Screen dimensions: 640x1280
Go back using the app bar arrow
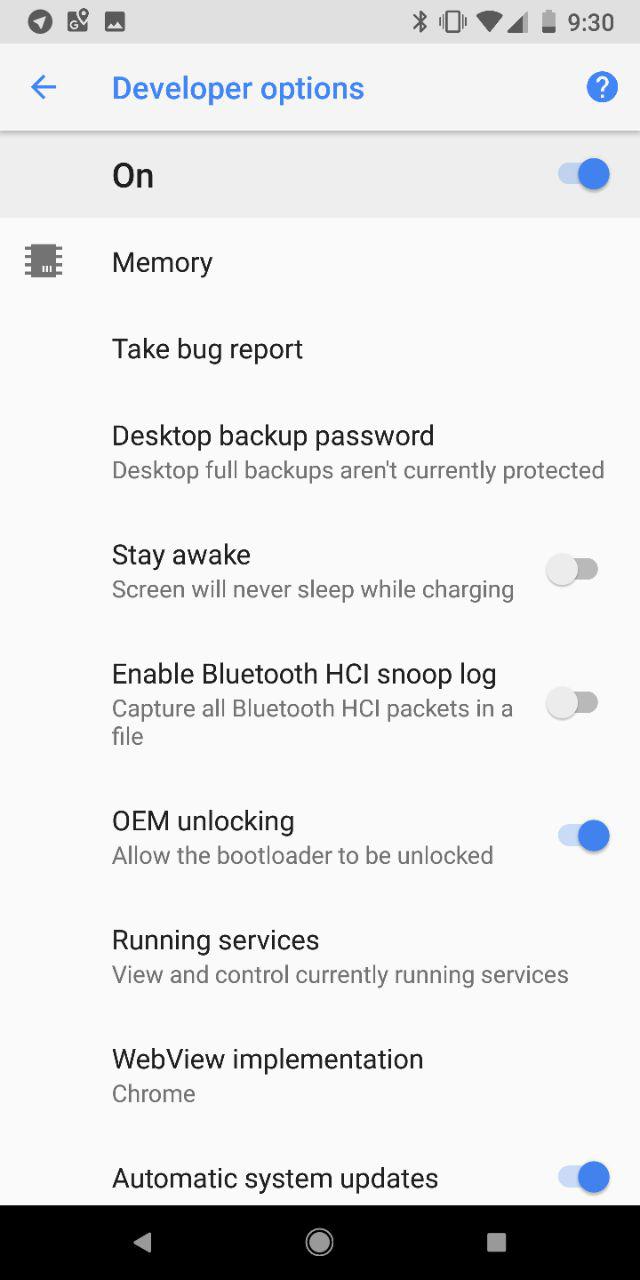coord(44,88)
